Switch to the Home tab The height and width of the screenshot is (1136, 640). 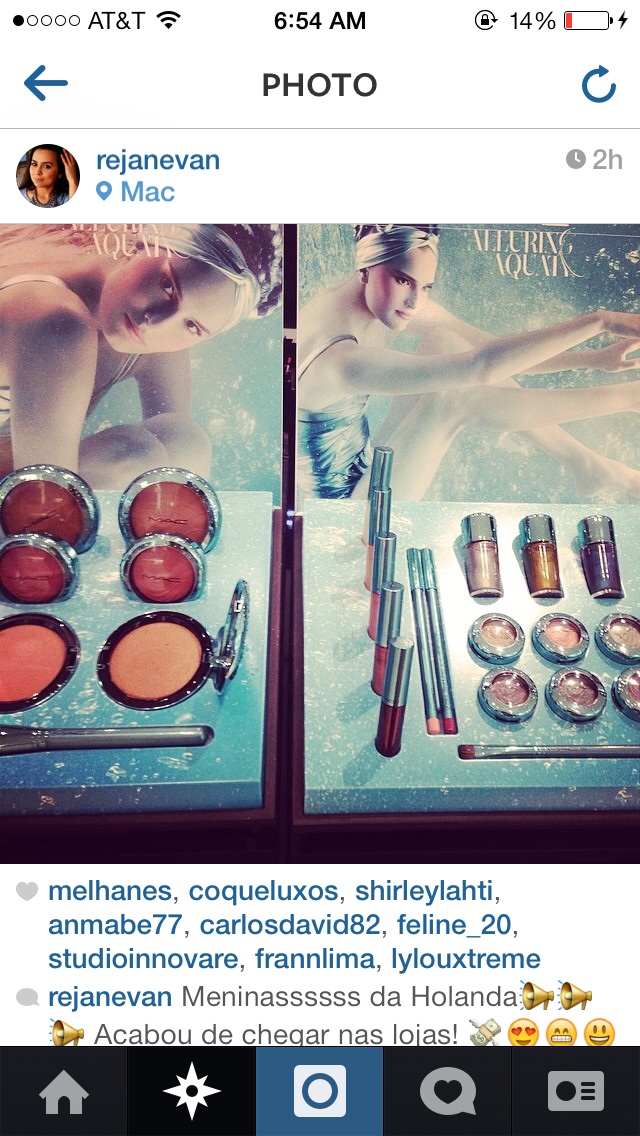(64, 1091)
